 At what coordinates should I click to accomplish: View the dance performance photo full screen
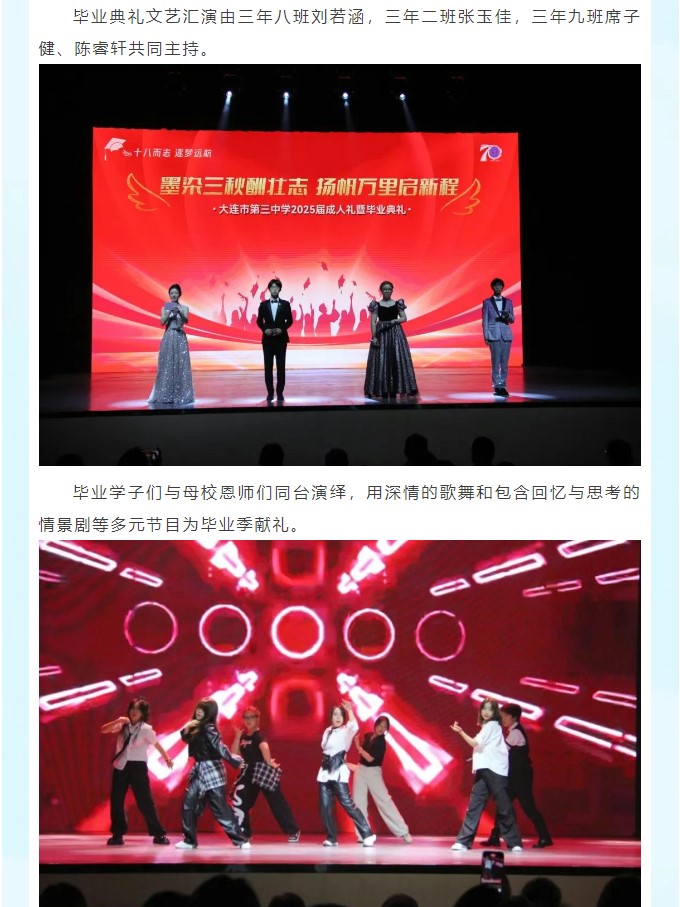click(340, 720)
